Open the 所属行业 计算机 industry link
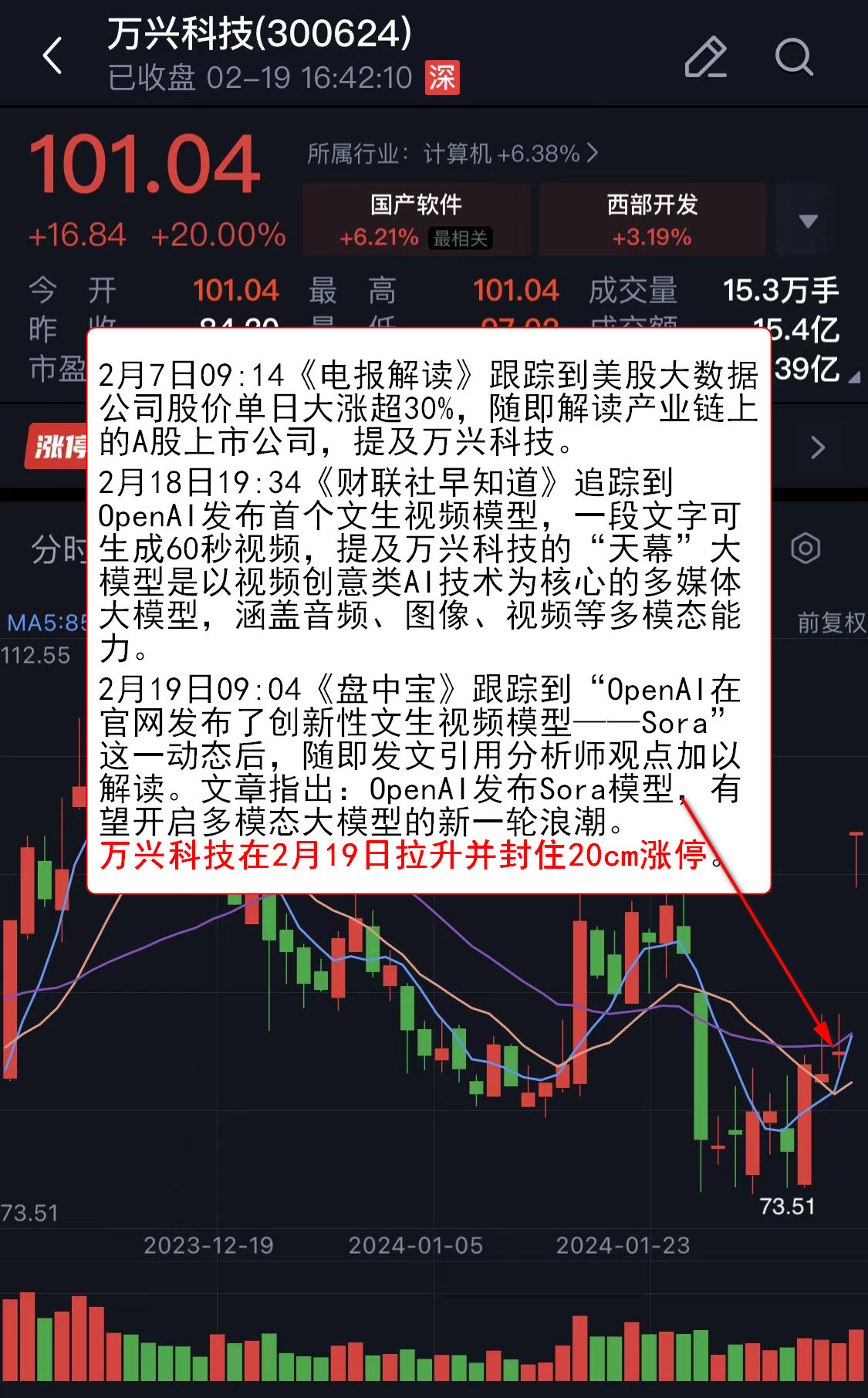This screenshot has height=1398, width=868. (452, 154)
